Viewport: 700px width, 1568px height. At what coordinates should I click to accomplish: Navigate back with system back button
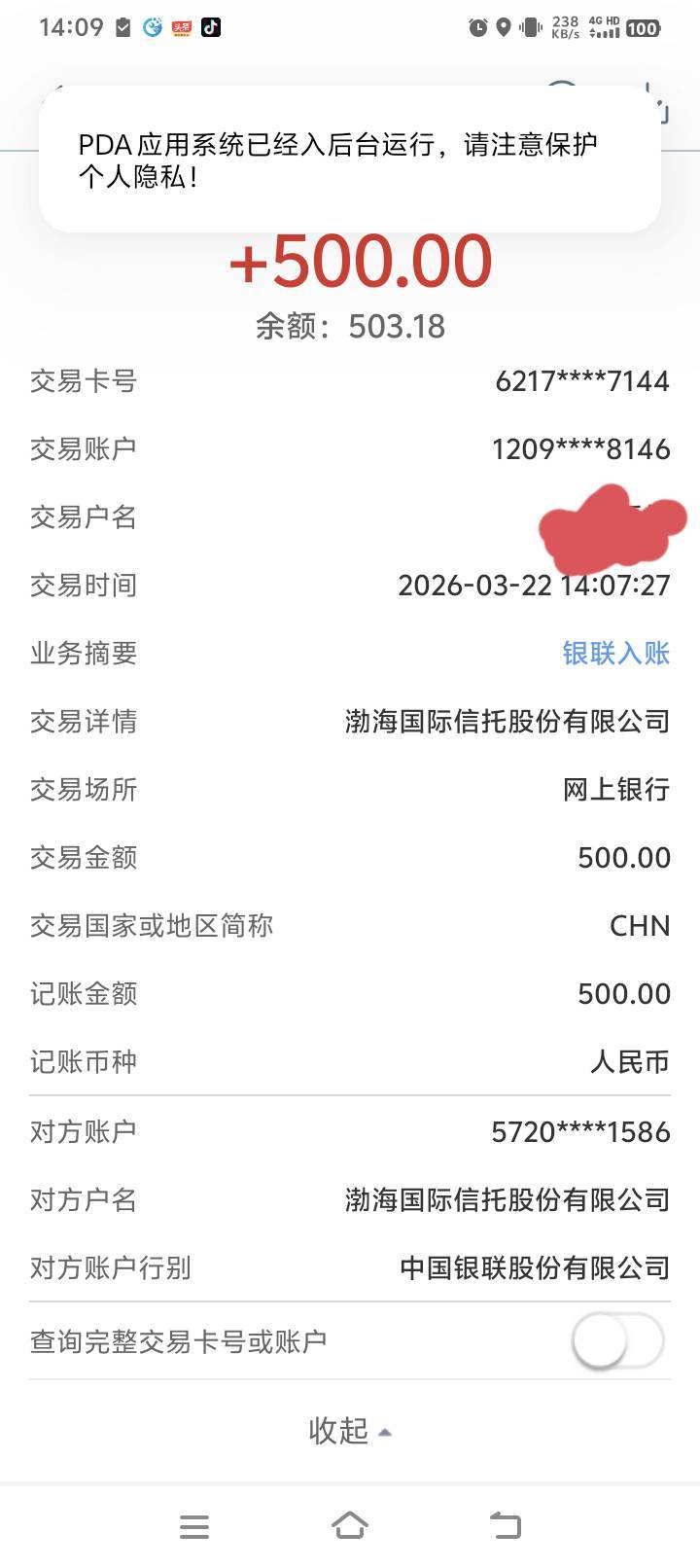[505, 1525]
